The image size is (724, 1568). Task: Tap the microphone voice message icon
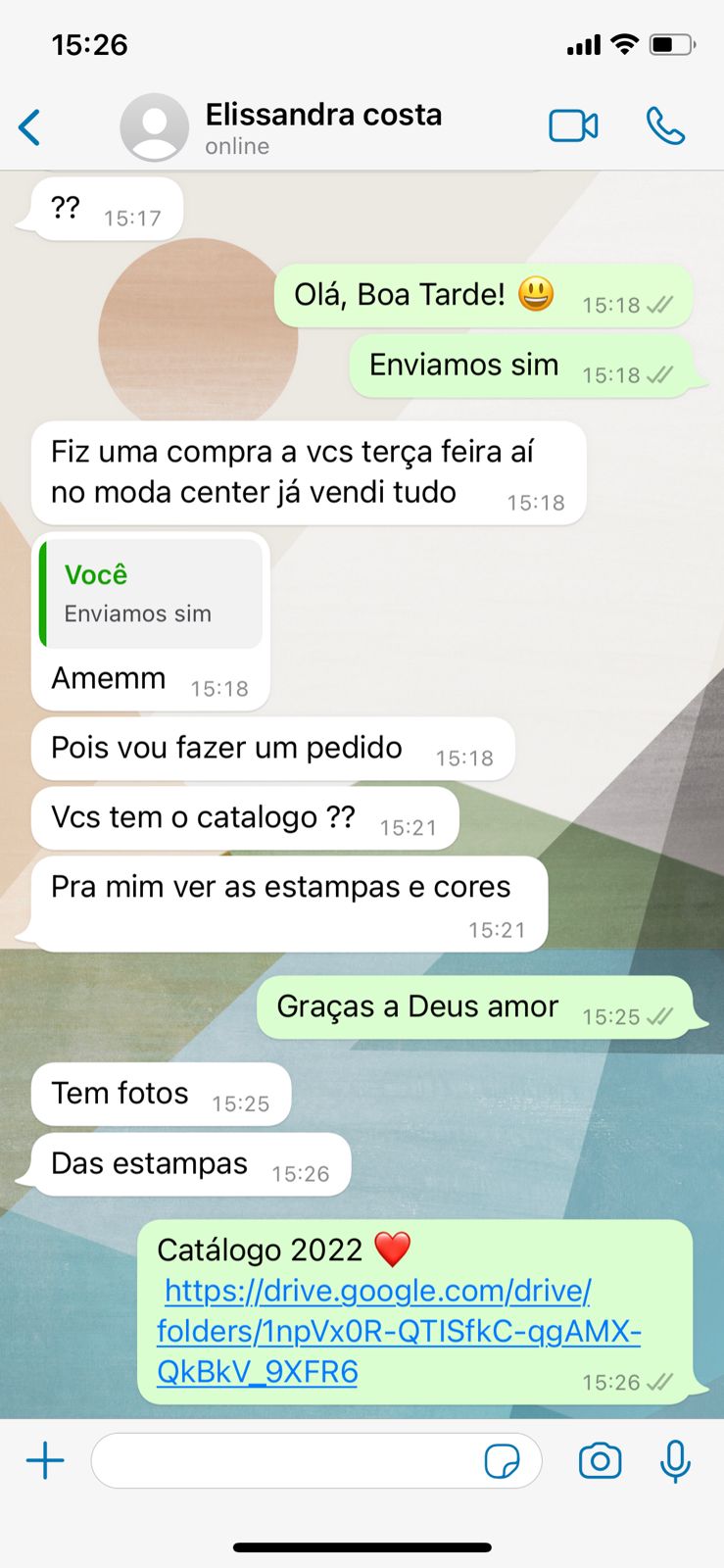[x=675, y=1461]
